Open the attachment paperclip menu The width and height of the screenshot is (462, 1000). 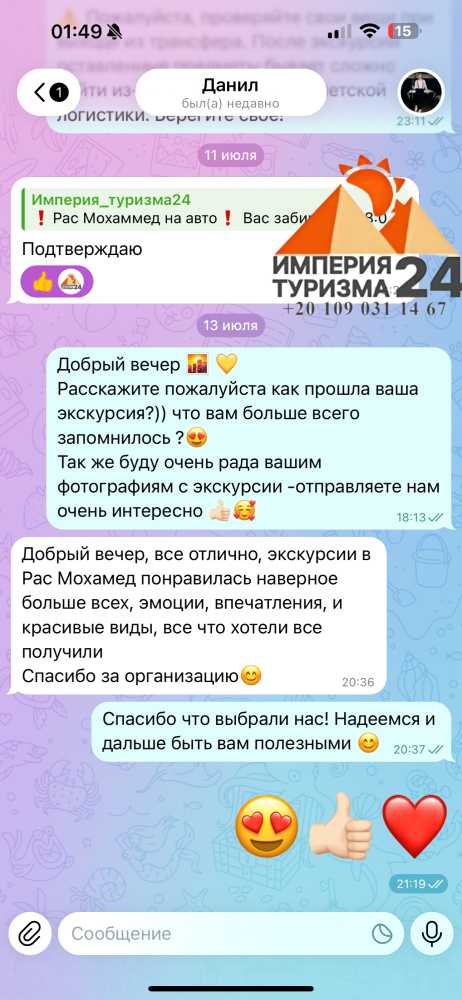(x=28, y=934)
